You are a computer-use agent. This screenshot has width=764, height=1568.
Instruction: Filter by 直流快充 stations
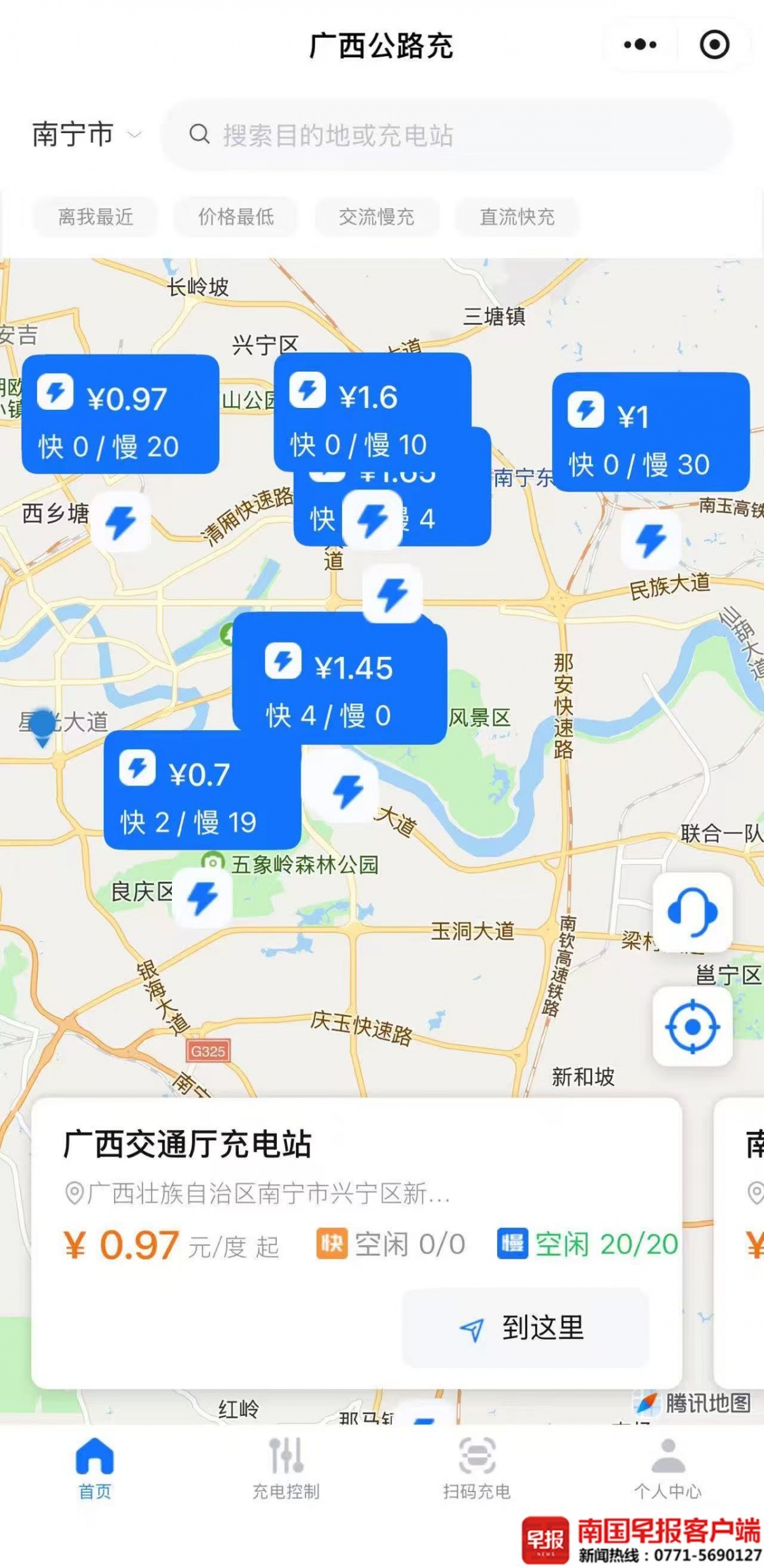tap(517, 217)
